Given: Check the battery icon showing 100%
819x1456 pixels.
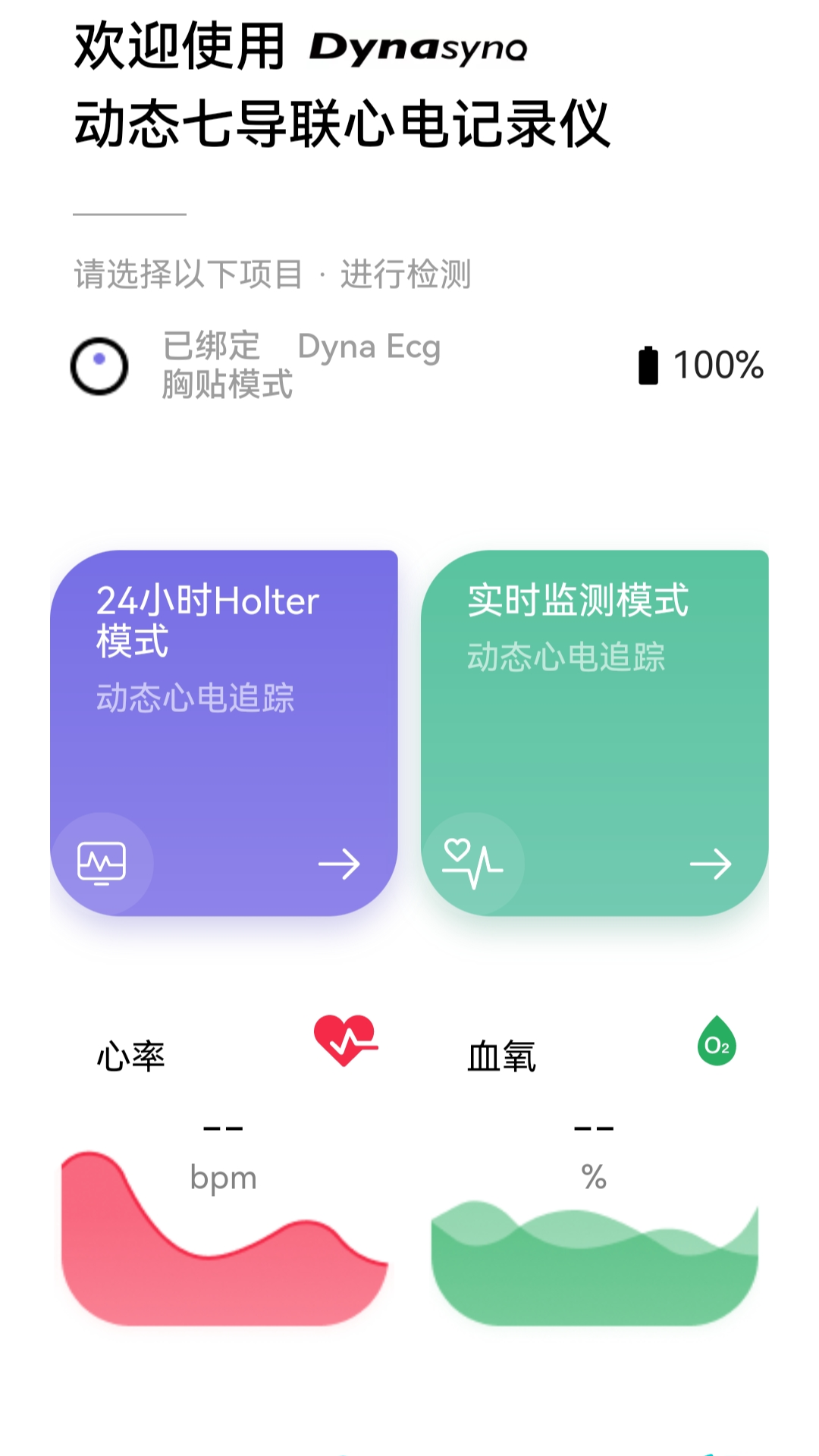Looking at the screenshot, I should (648, 365).
